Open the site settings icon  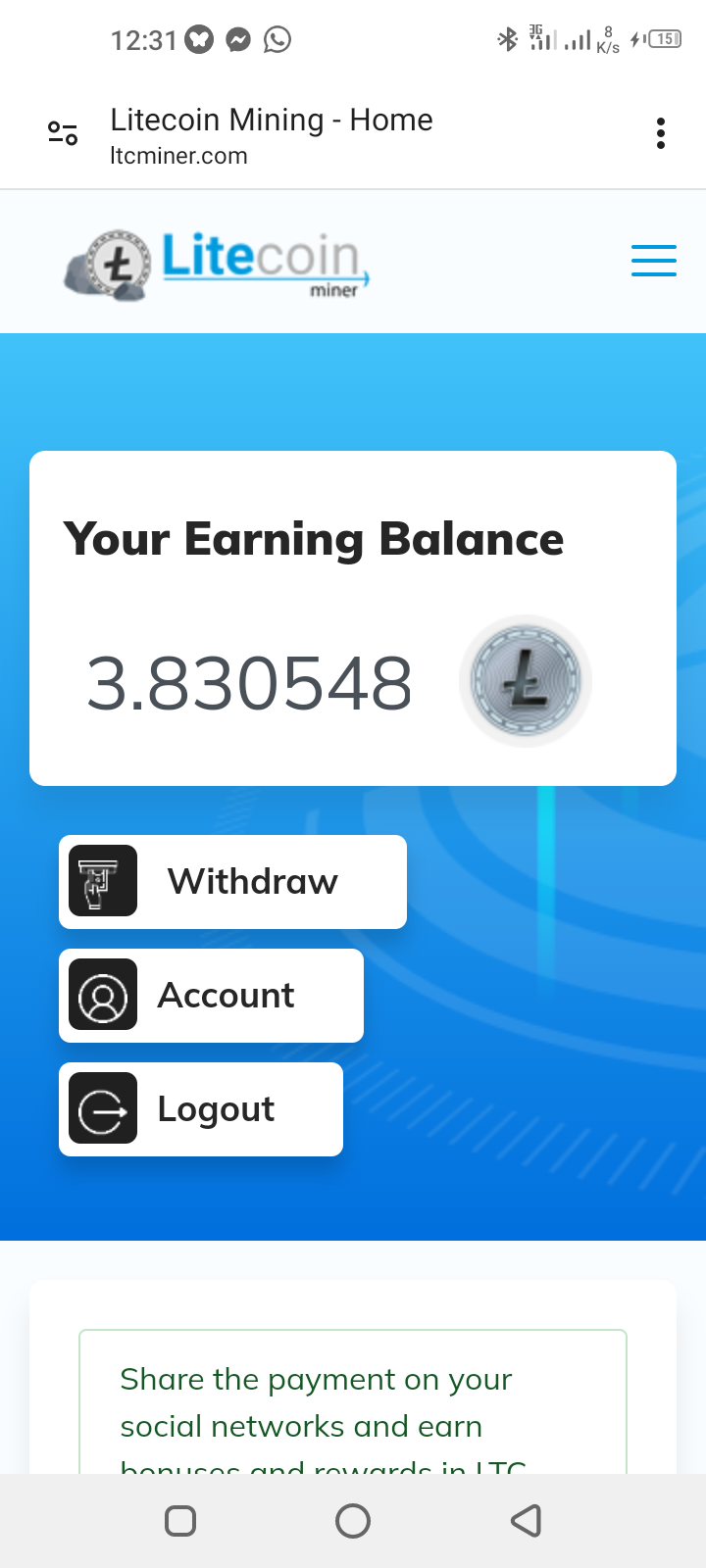click(63, 133)
